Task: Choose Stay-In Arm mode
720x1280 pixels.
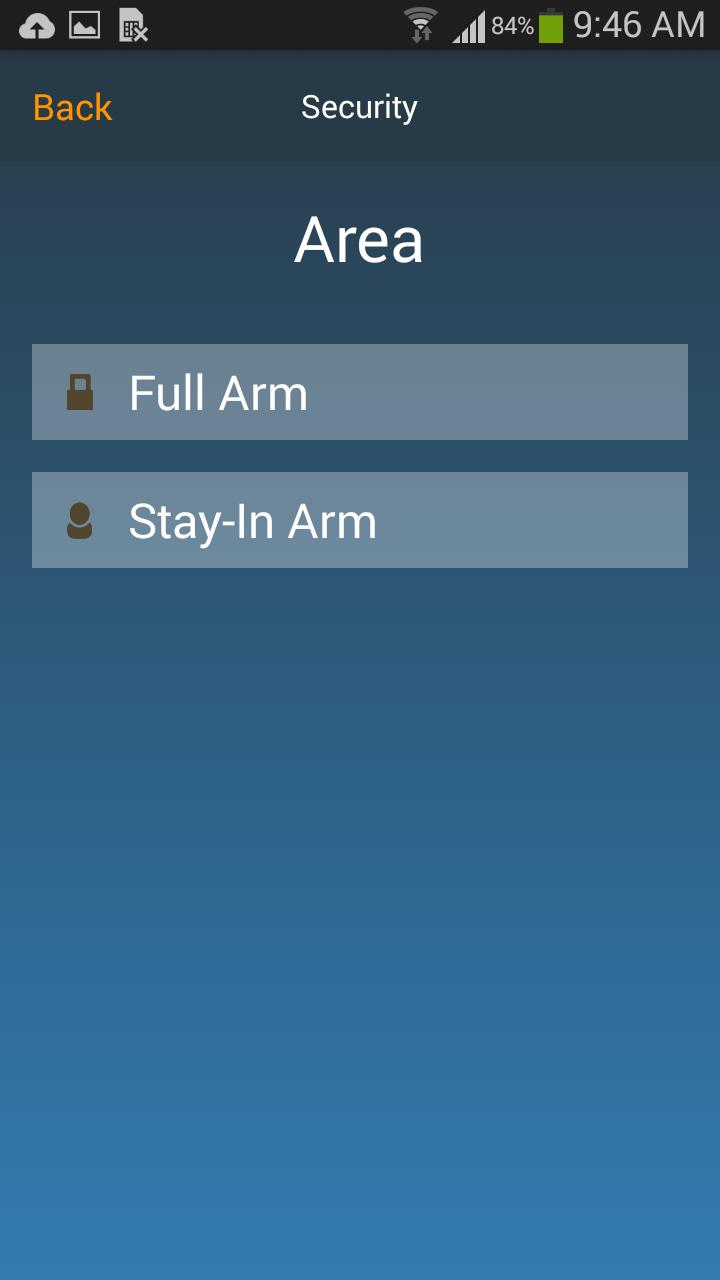Action: click(359, 520)
